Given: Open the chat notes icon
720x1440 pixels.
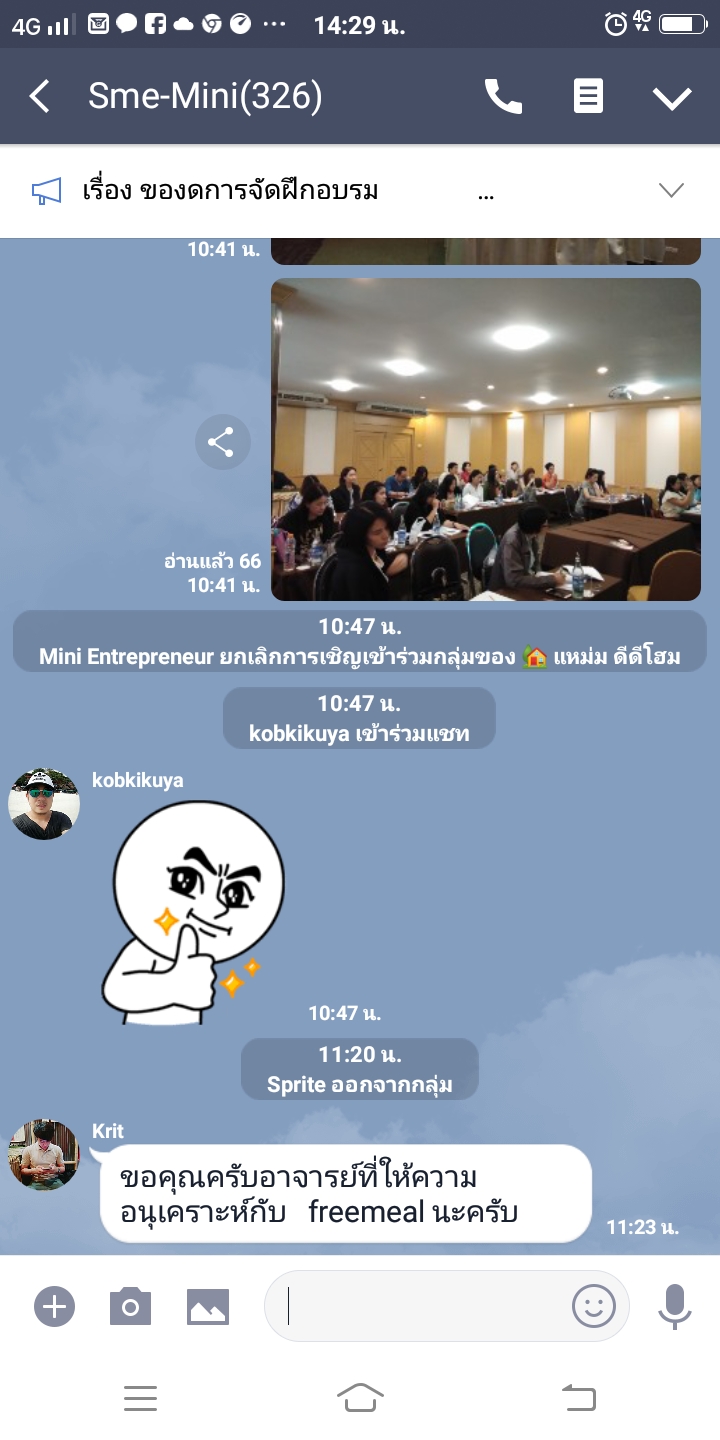Looking at the screenshot, I should (588, 97).
